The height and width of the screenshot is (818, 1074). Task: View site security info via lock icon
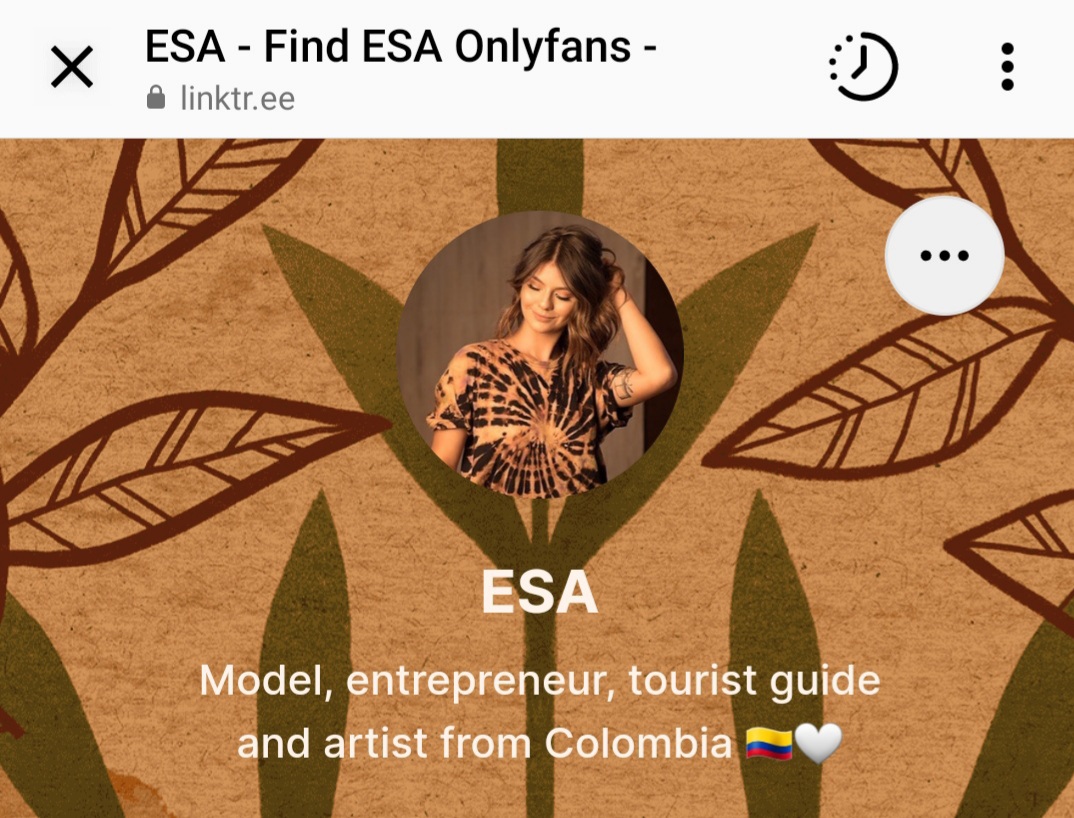tap(156, 98)
